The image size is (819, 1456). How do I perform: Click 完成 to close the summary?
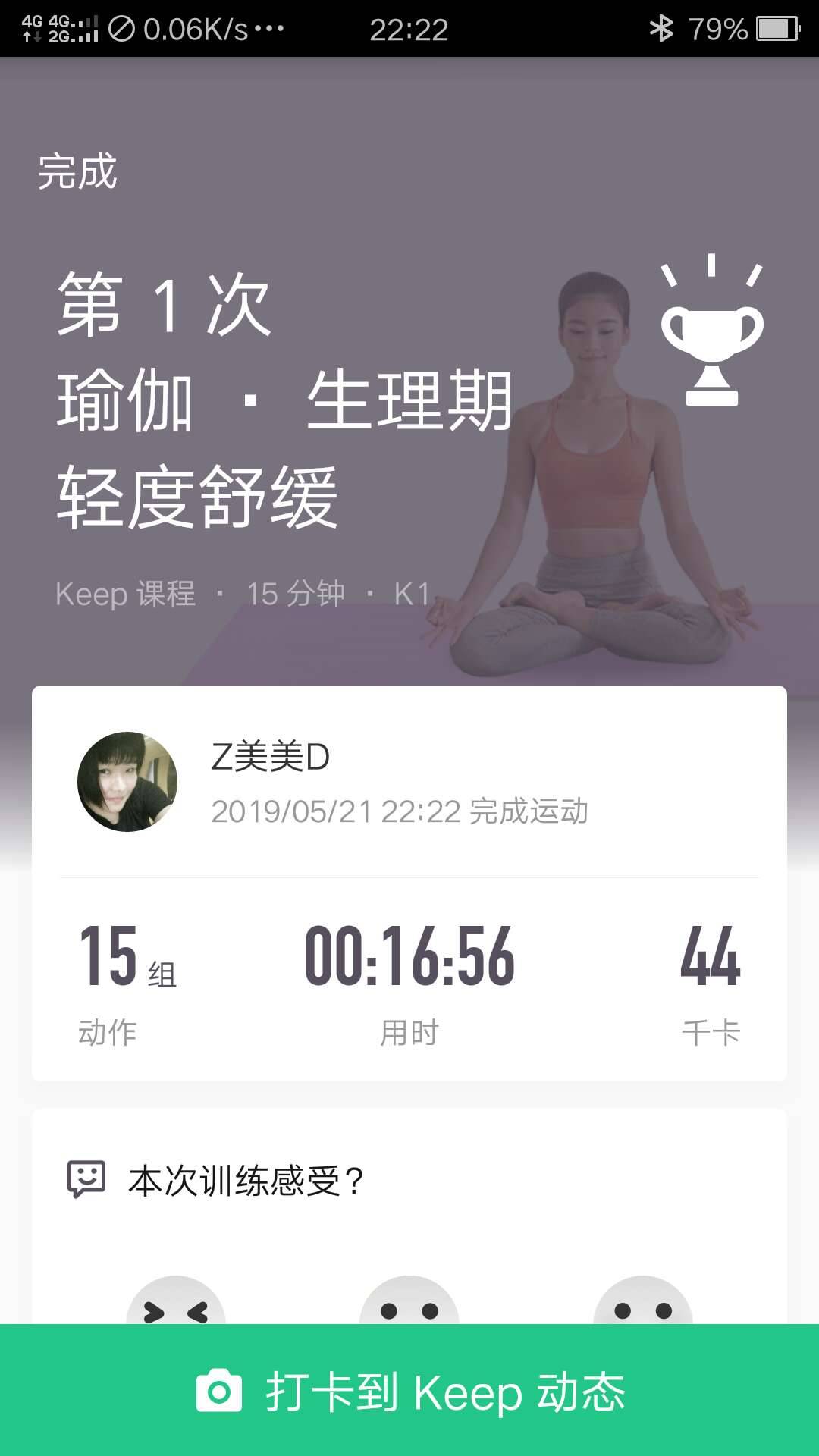coord(78,173)
